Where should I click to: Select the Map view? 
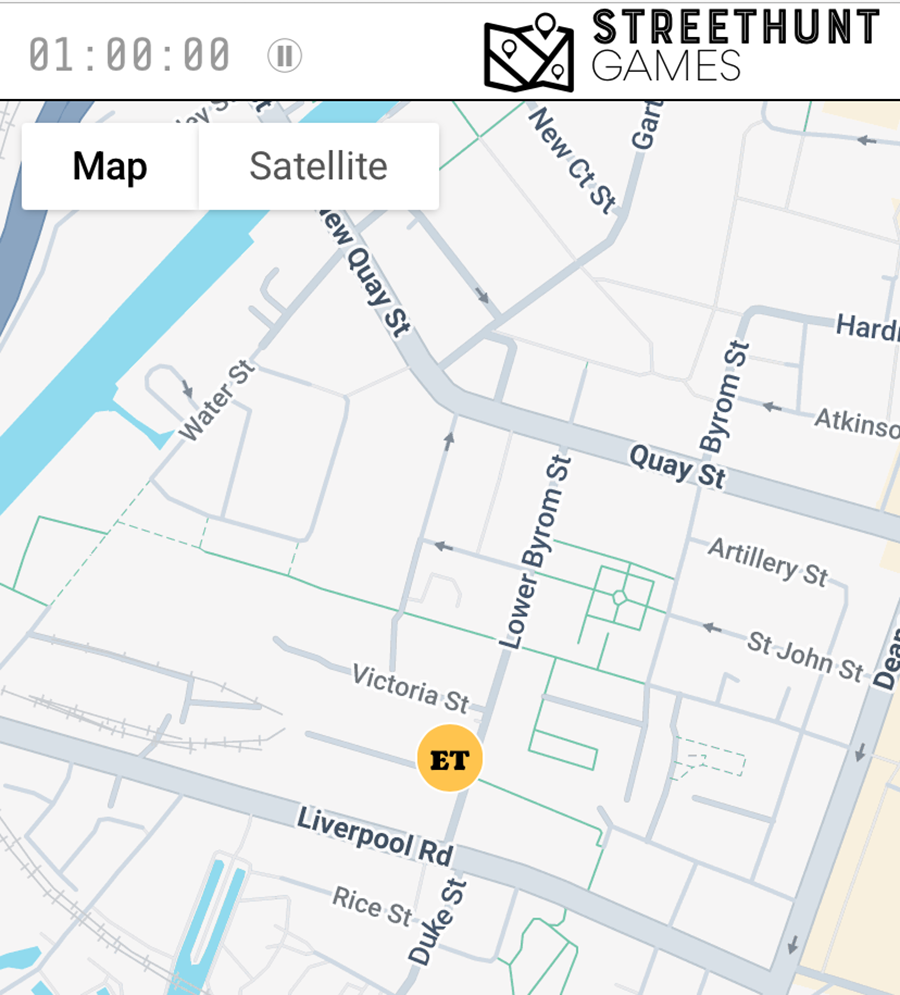click(110, 166)
